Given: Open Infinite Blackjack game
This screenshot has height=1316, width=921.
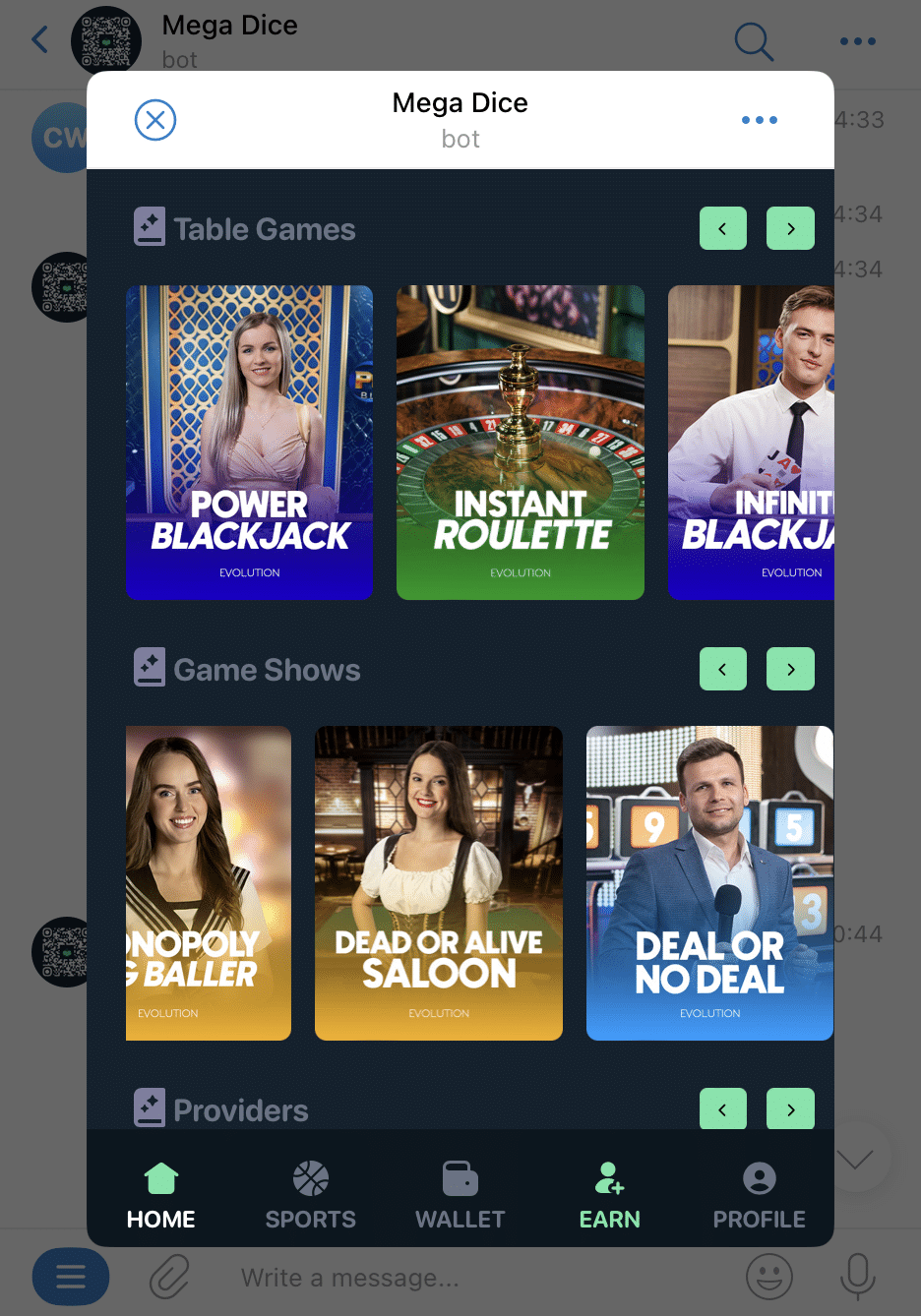Looking at the screenshot, I should tap(751, 443).
